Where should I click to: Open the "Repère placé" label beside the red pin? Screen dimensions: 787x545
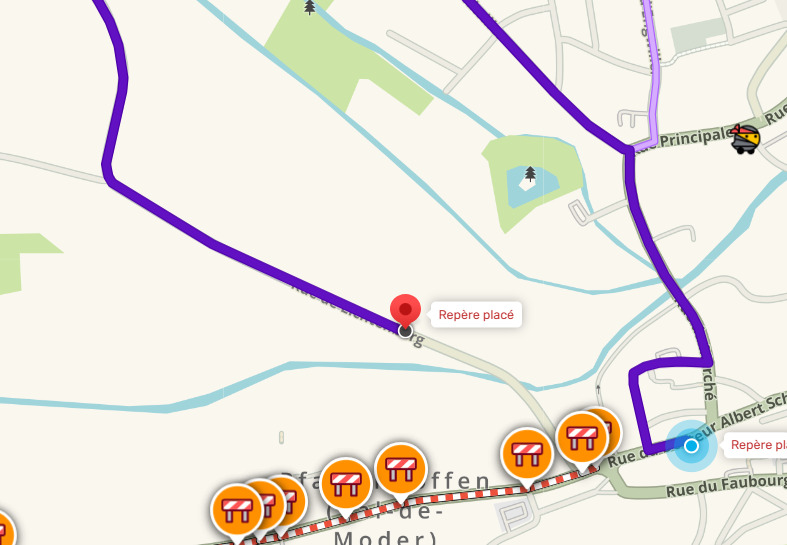click(475, 315)
